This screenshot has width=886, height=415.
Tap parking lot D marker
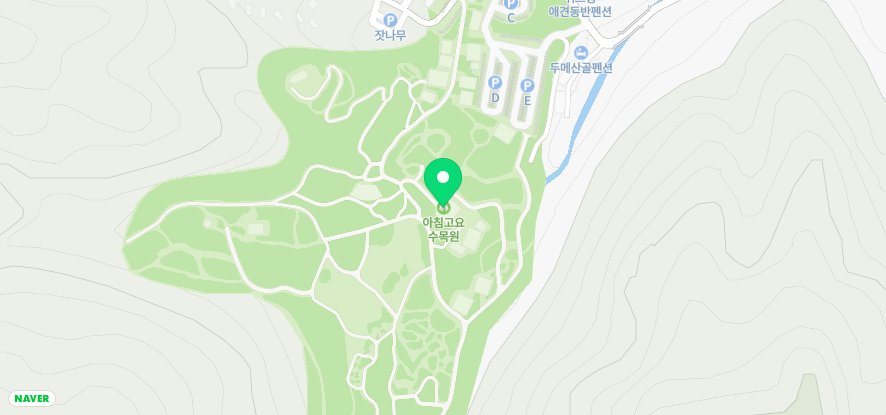click(495, 84)
